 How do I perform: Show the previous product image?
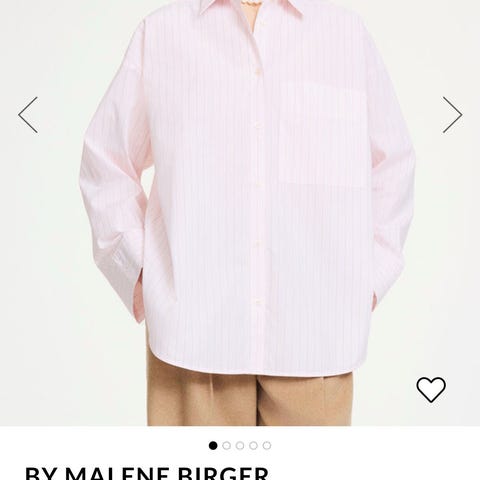[28, 115]
